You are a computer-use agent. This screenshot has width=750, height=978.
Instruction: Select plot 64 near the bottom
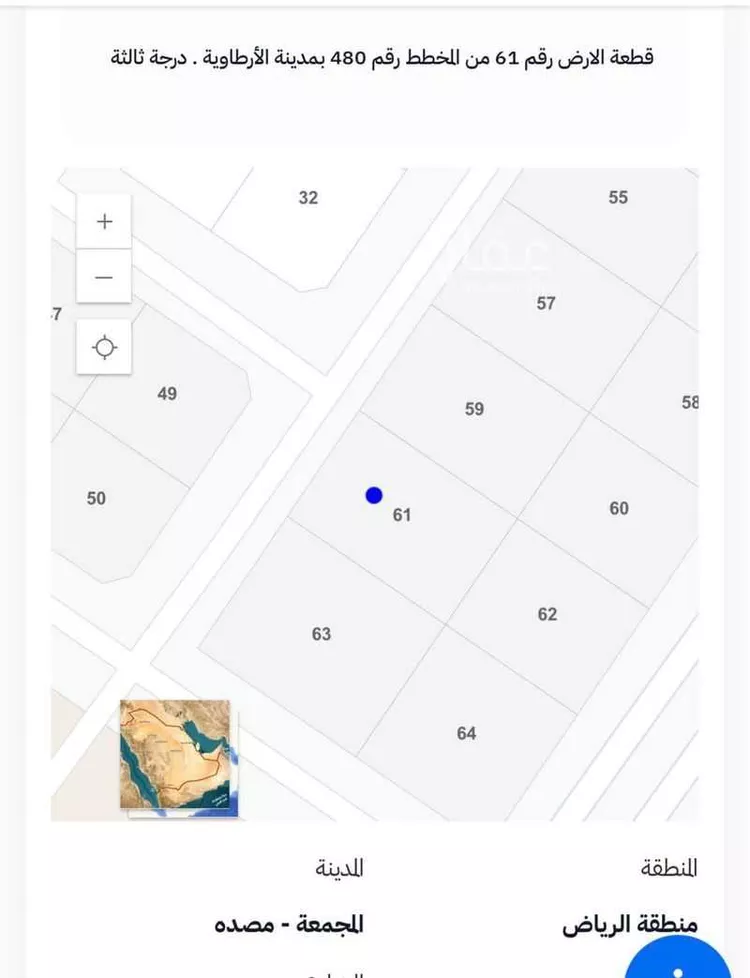(x=466, y=733)
